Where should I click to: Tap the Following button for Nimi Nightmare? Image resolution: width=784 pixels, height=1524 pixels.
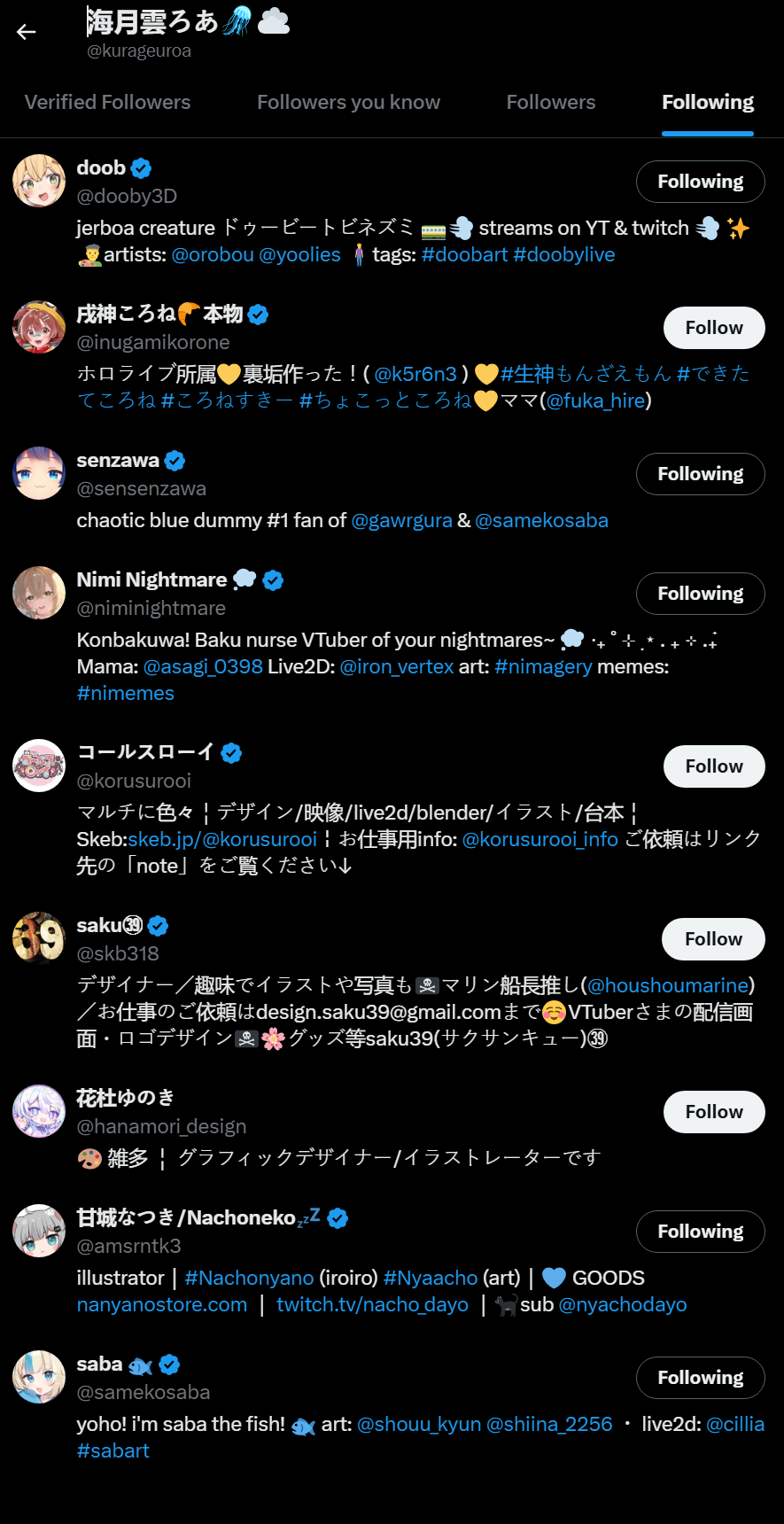click(x=701, y=594)
